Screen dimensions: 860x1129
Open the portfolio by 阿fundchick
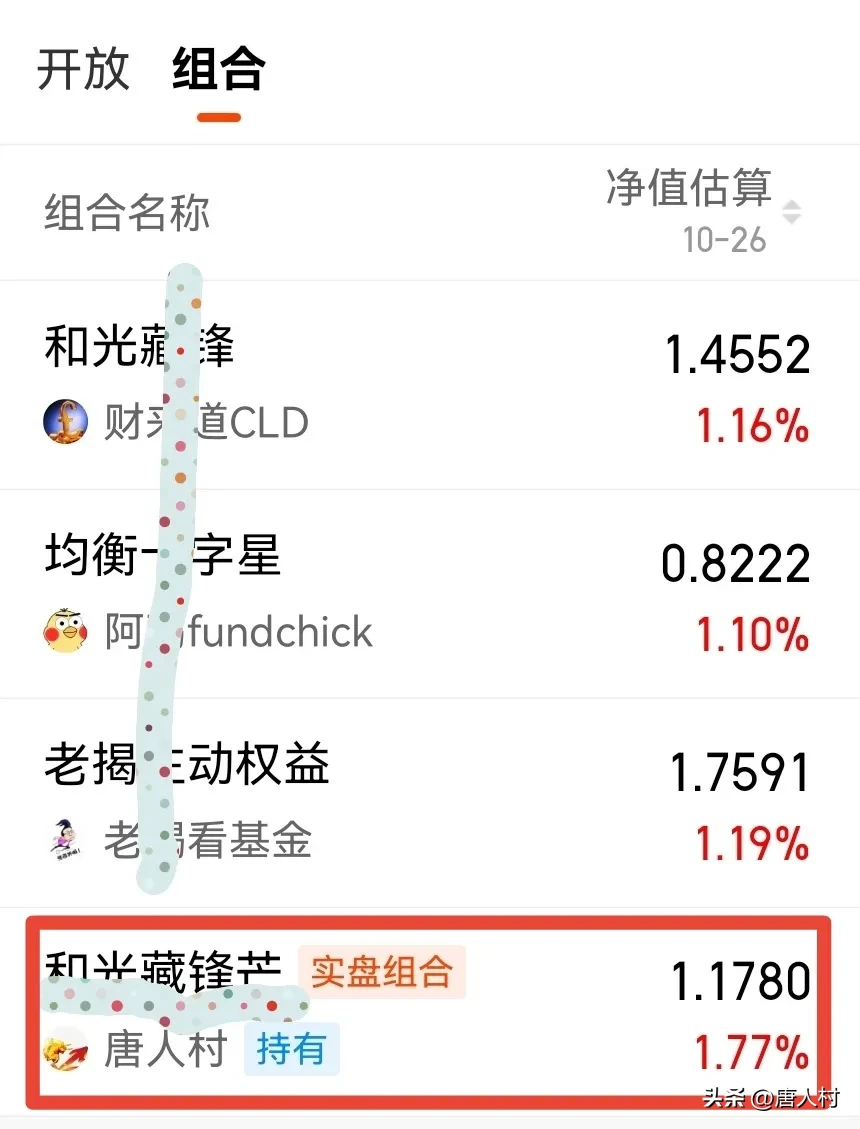click(430, 594)
